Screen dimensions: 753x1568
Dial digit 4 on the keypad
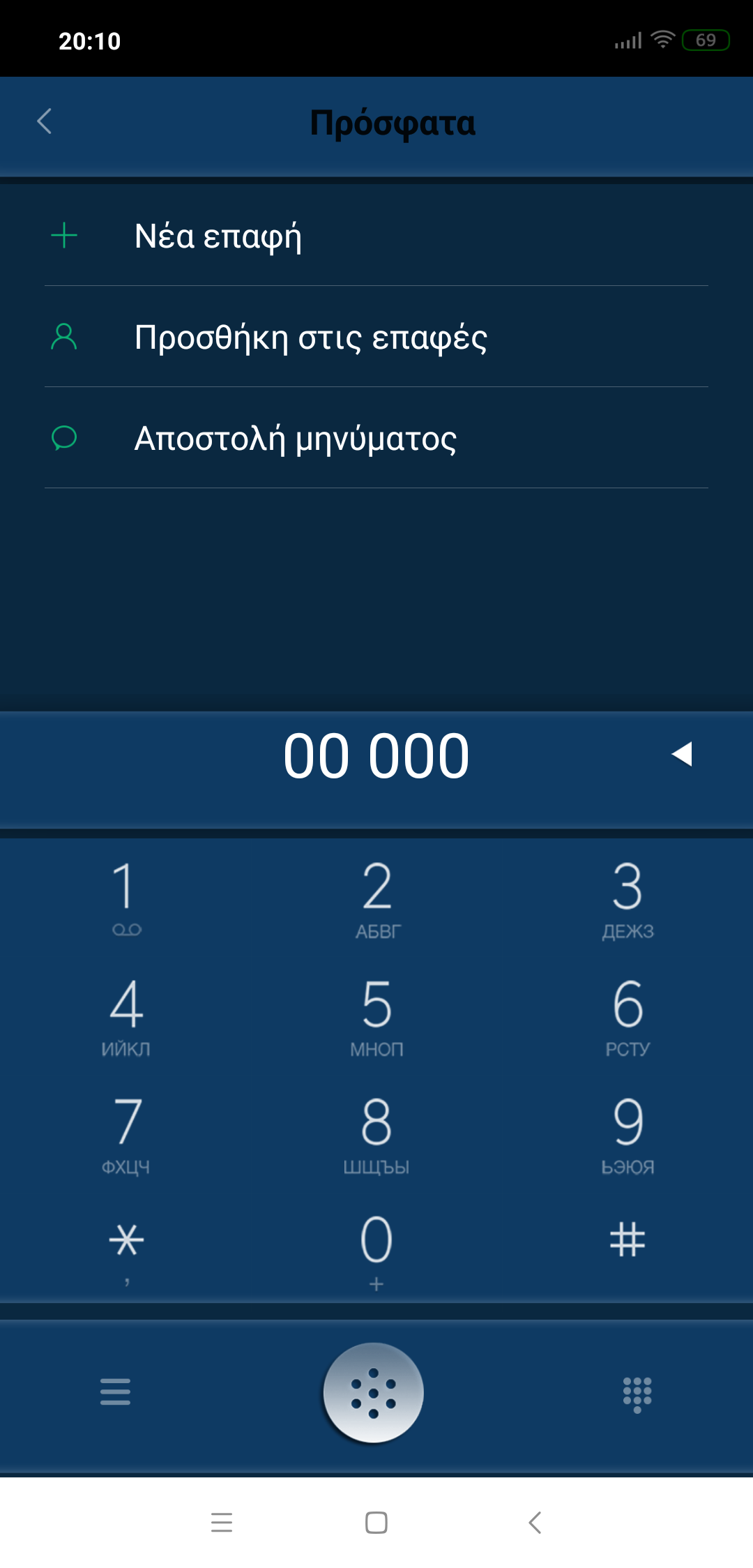click(126, 1015)
